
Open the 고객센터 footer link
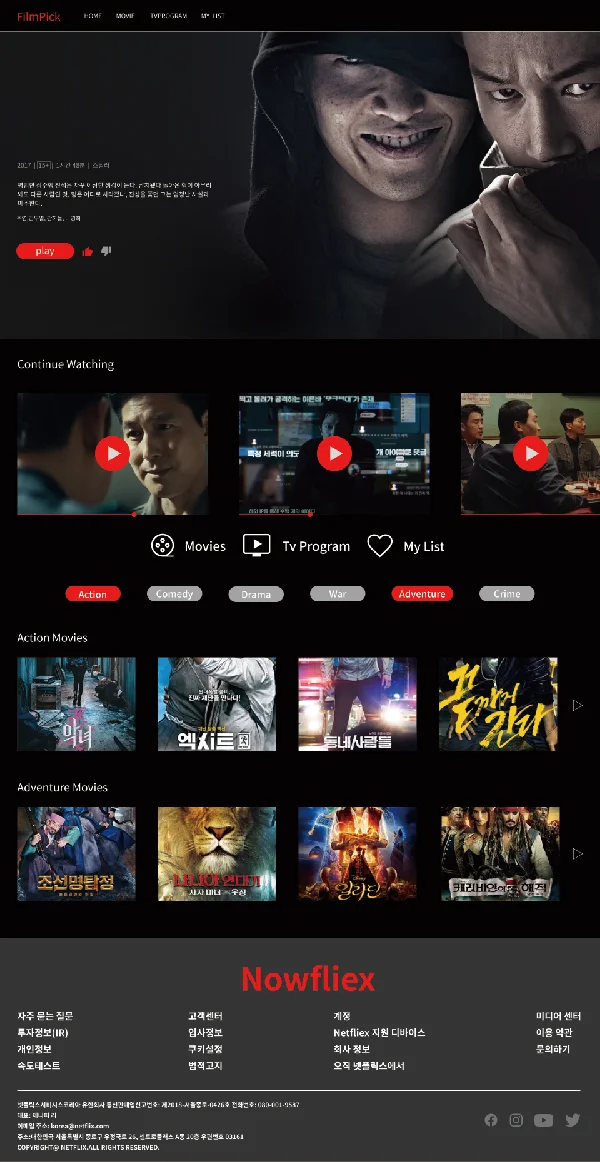[205, 1016]
